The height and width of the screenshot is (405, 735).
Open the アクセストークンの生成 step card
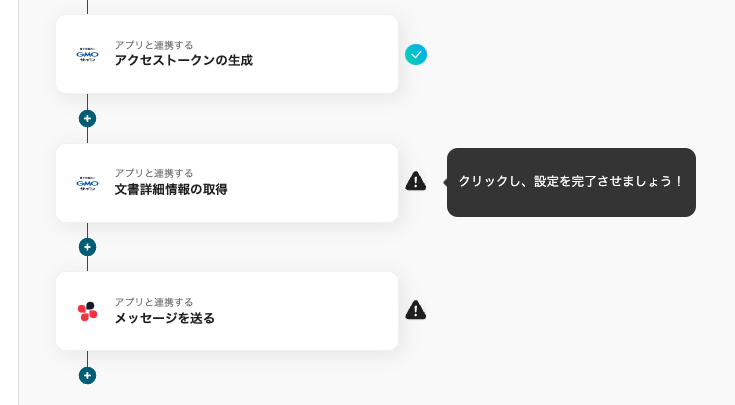point(227,54)
